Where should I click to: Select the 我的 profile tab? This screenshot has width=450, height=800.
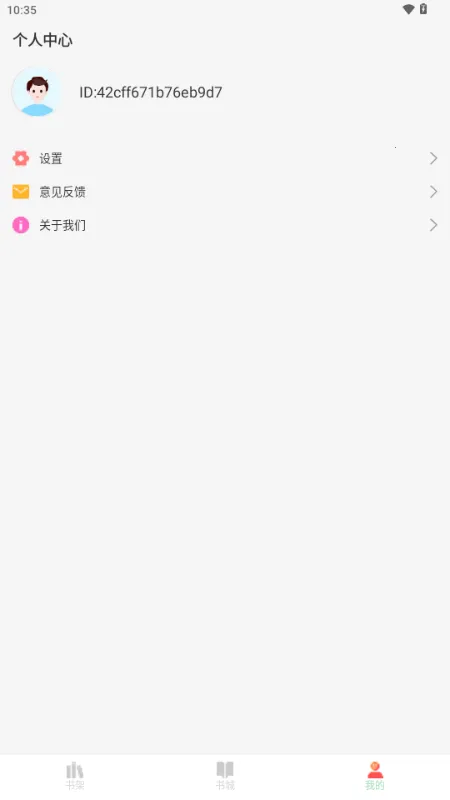[x=375, y=776]
